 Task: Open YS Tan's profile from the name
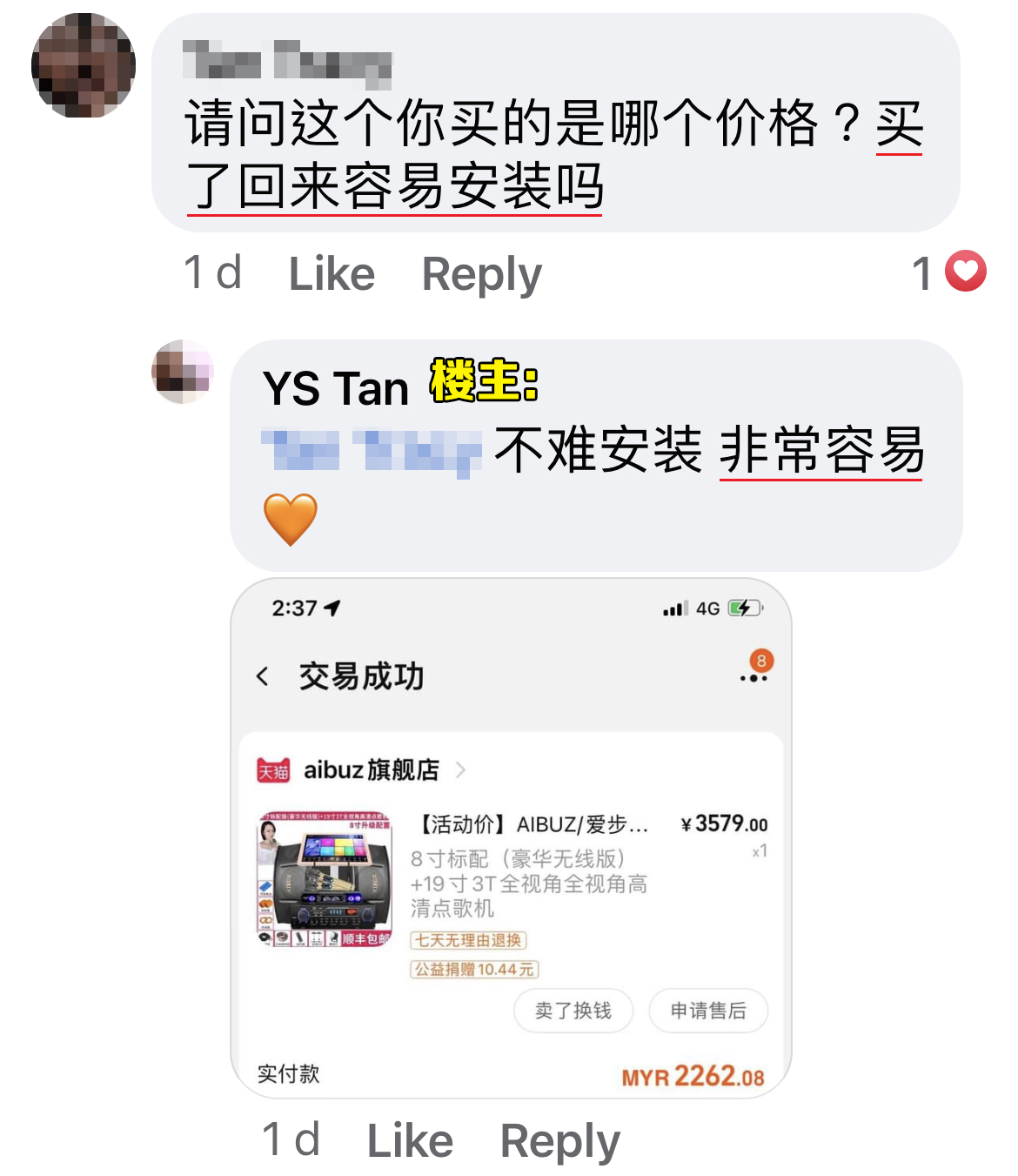point(336,388)
